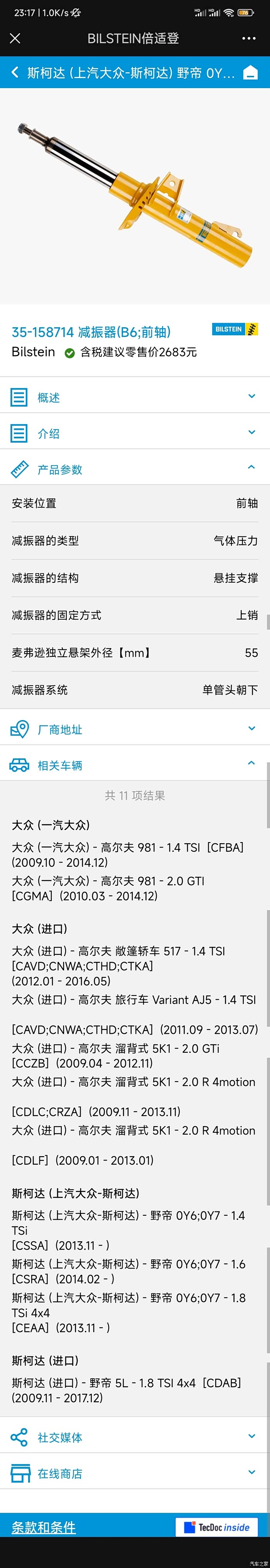This screenshot has width=270, height=1568.
Task: Open the three-dot overflow menu
Action: 249,38
